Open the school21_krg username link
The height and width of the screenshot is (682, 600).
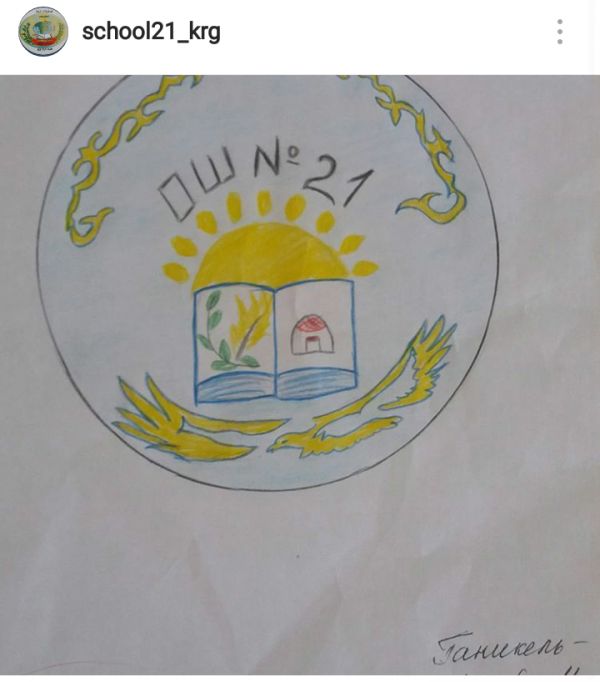click(x=150, y=32)
